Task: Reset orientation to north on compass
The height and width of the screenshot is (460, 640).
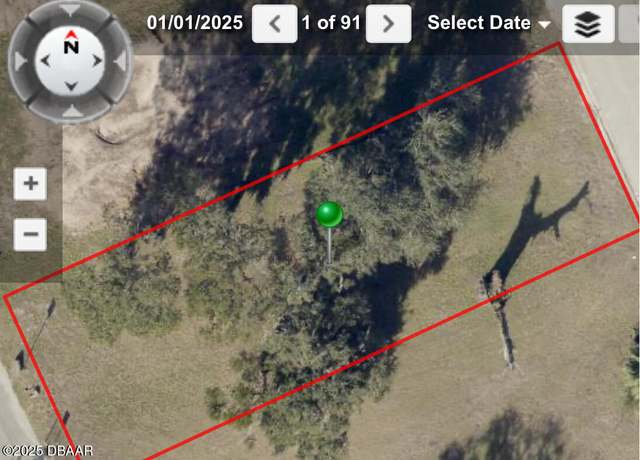Action: [71, 44]
